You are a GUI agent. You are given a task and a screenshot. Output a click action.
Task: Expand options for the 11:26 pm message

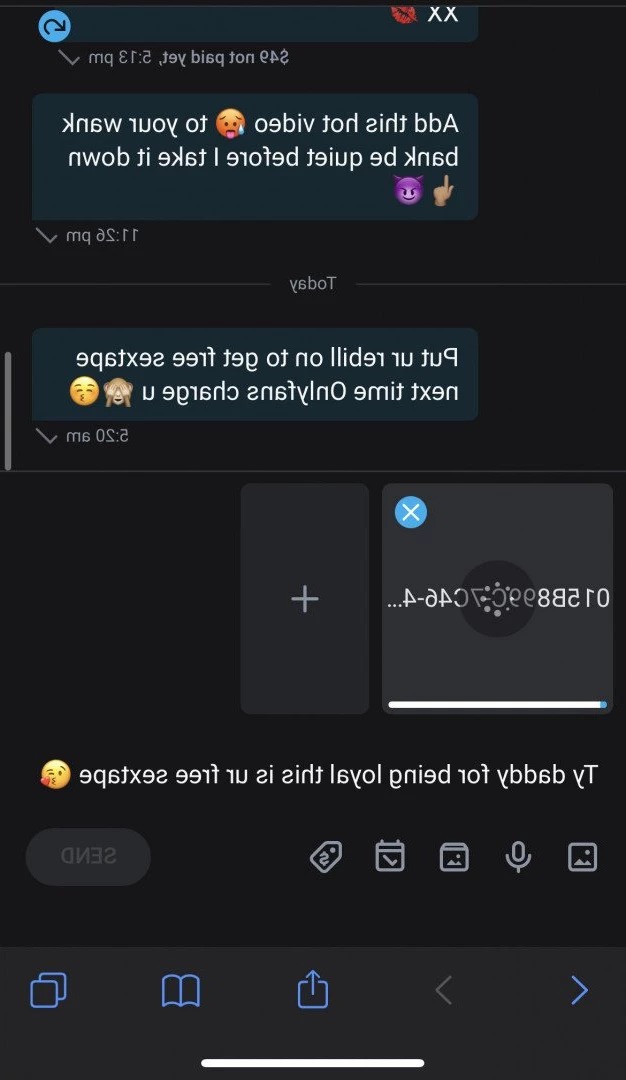coord(47,236)
